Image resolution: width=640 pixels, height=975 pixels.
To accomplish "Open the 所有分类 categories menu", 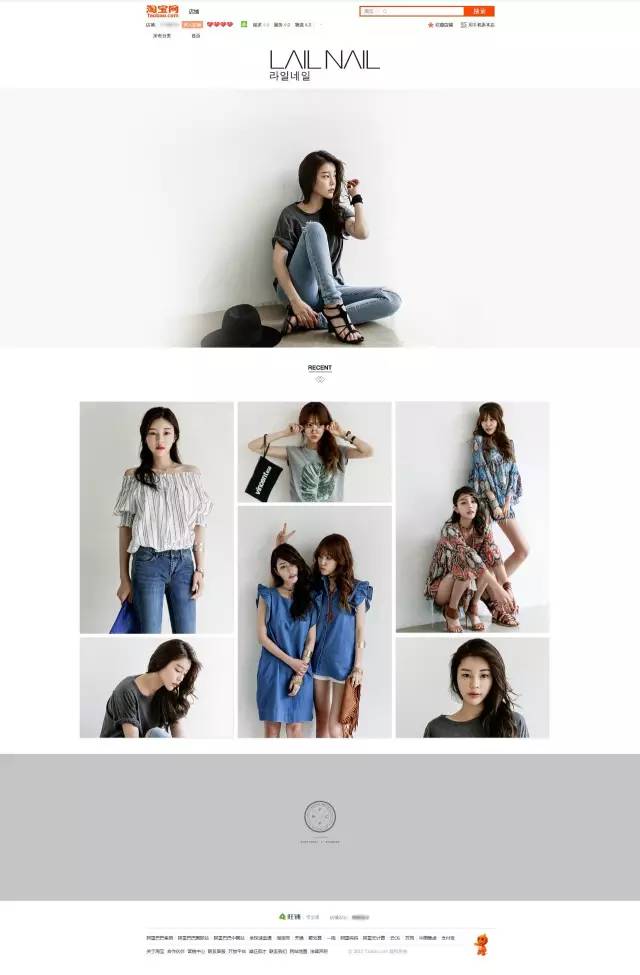I will click(x=161, y=35).
